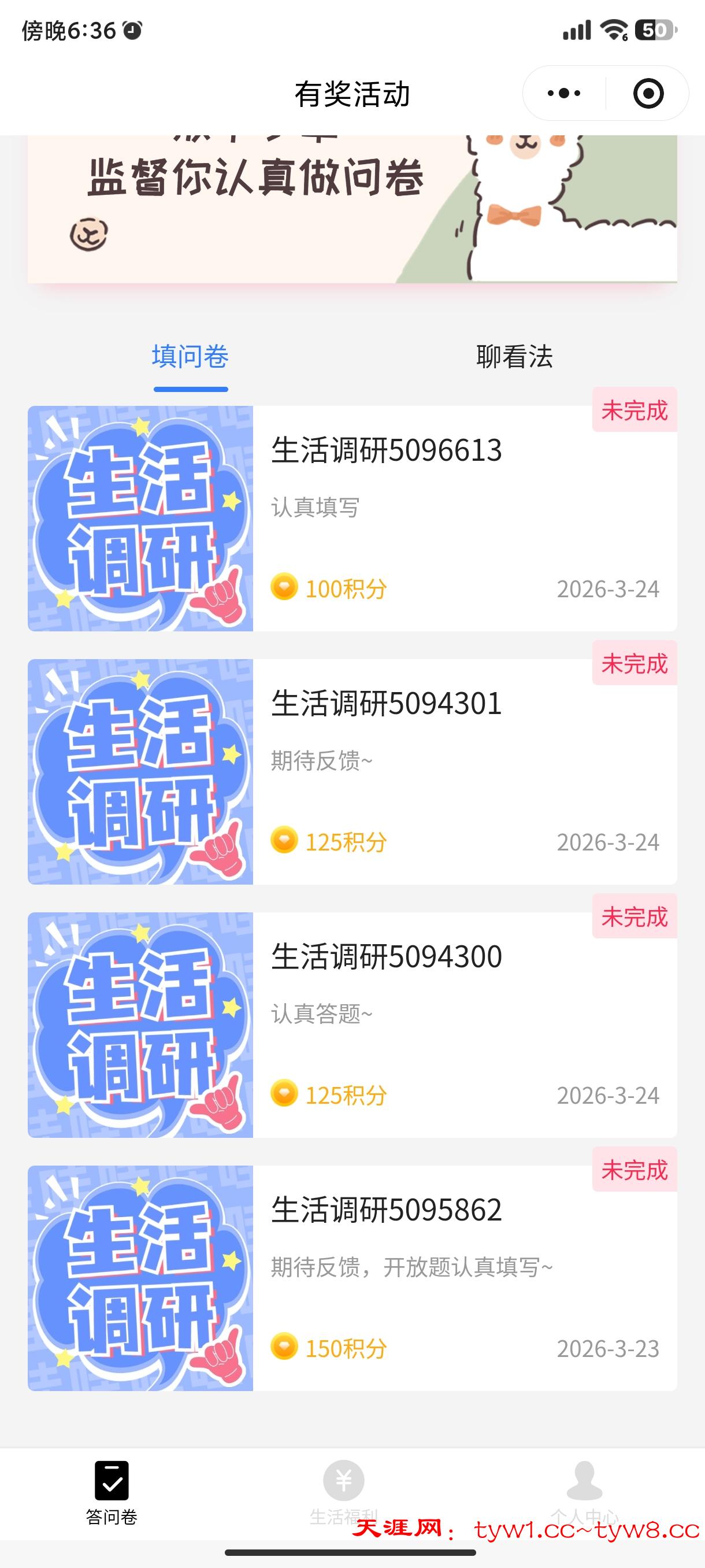Switch to the 聊看法 tab
Screen dimensions: 705x1568
click(x=514, y=357)
